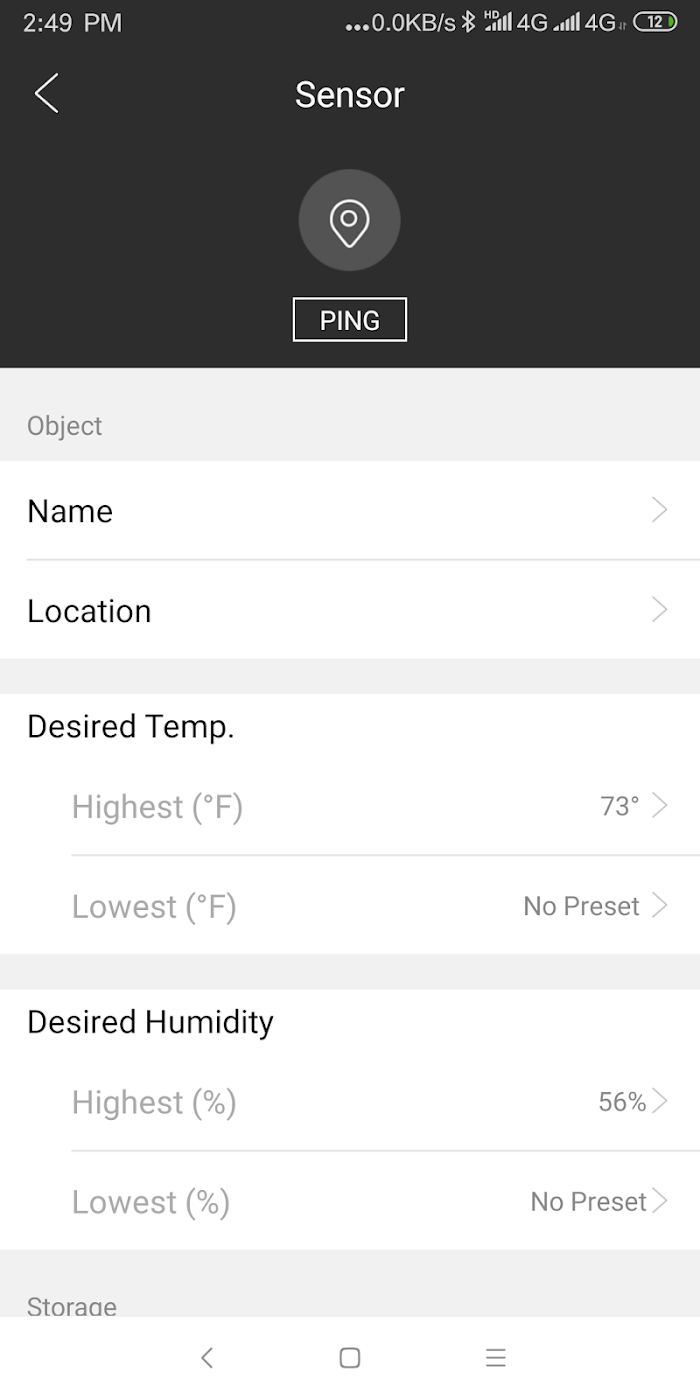Open the sensor location pin icon
Image resolution: width=700 pixels, height=1400 pixels.
pyautogui.click(x=349, y=221)
